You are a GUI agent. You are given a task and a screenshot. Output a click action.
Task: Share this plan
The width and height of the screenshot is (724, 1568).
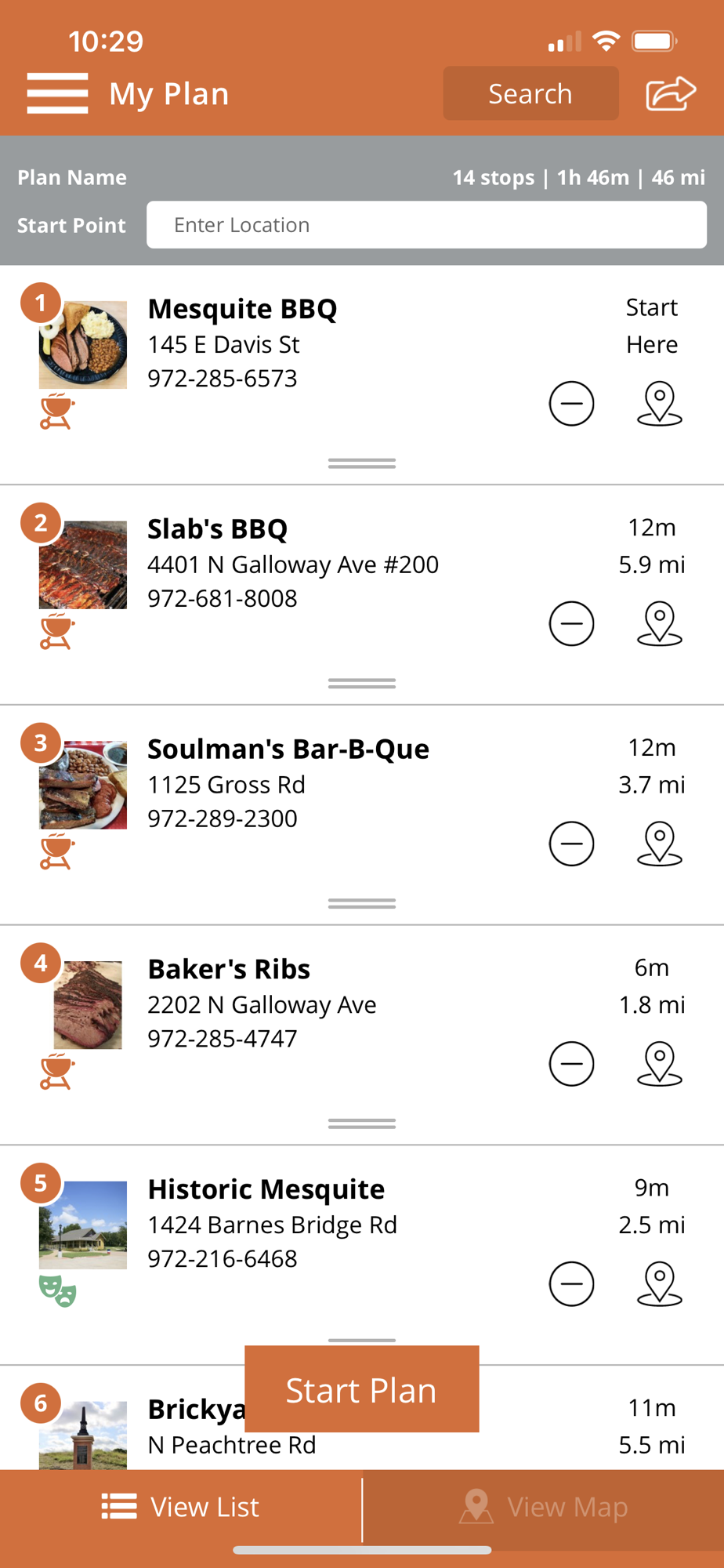pos(670,93)
